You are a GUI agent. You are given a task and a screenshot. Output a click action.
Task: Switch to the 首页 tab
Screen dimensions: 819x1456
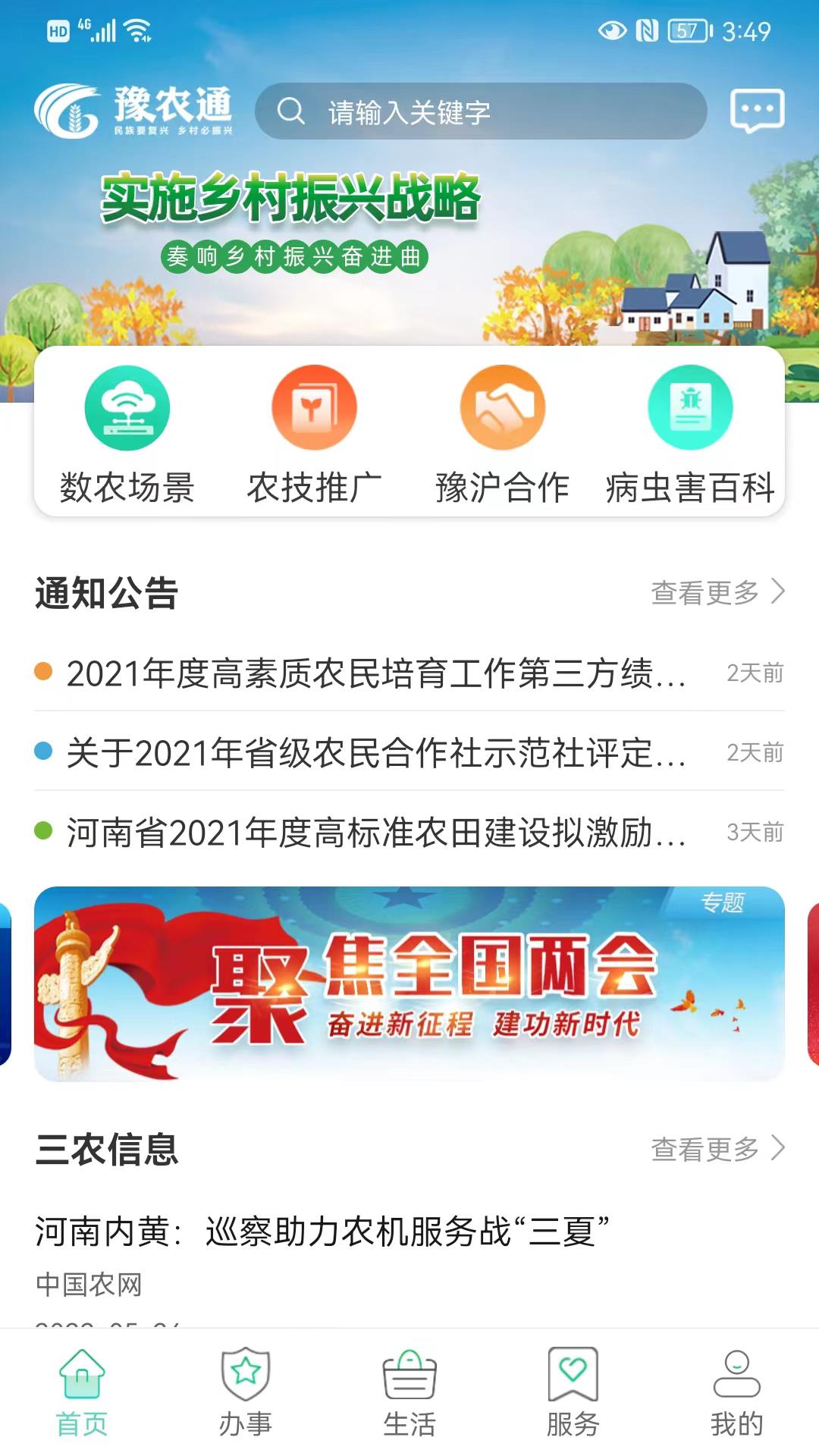pos(82,1393)
